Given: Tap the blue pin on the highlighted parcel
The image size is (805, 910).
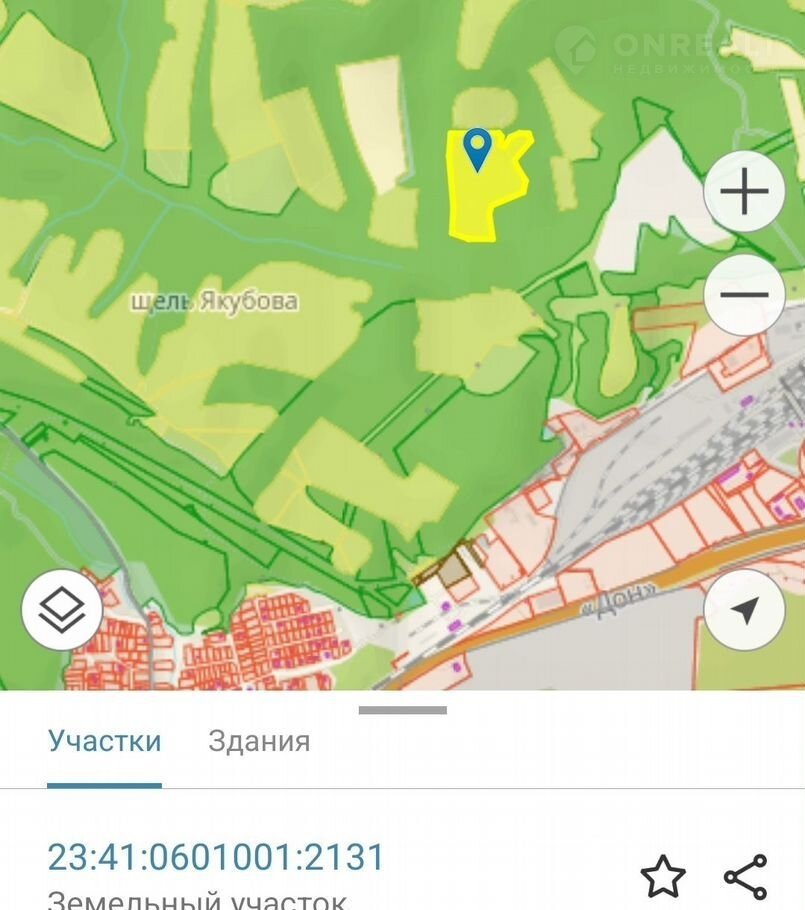Looking at the screenshot, I should pos(479,150).
